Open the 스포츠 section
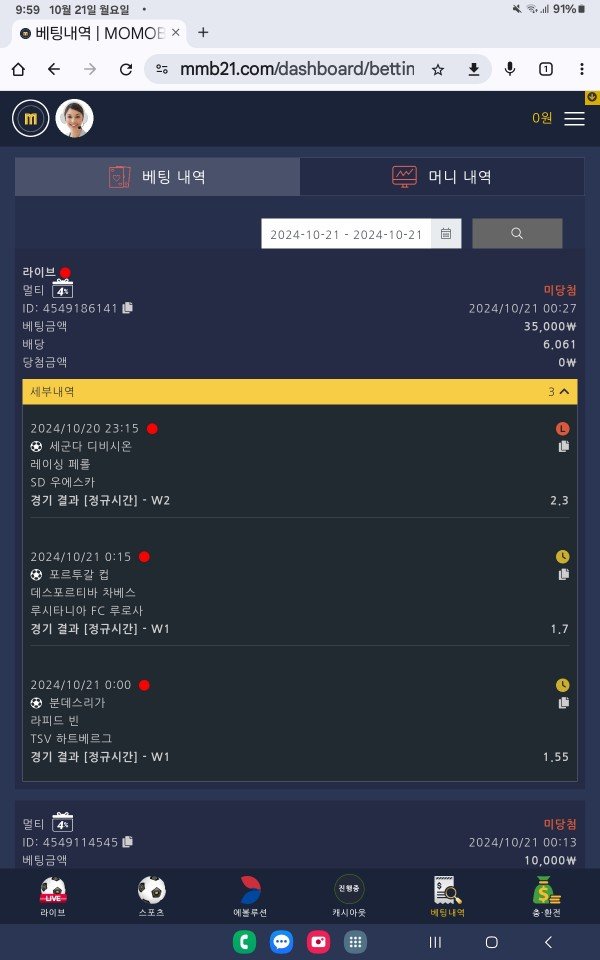This screenshot has width=600, height=960. tap(151, 896)
